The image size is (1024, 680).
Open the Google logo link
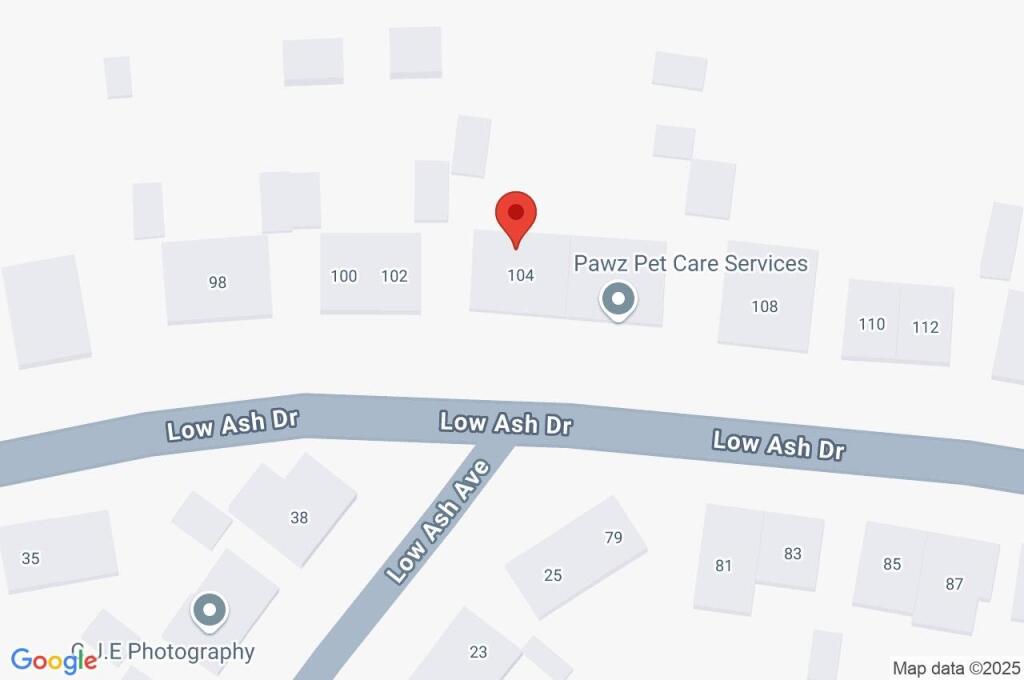click(53, 660)
